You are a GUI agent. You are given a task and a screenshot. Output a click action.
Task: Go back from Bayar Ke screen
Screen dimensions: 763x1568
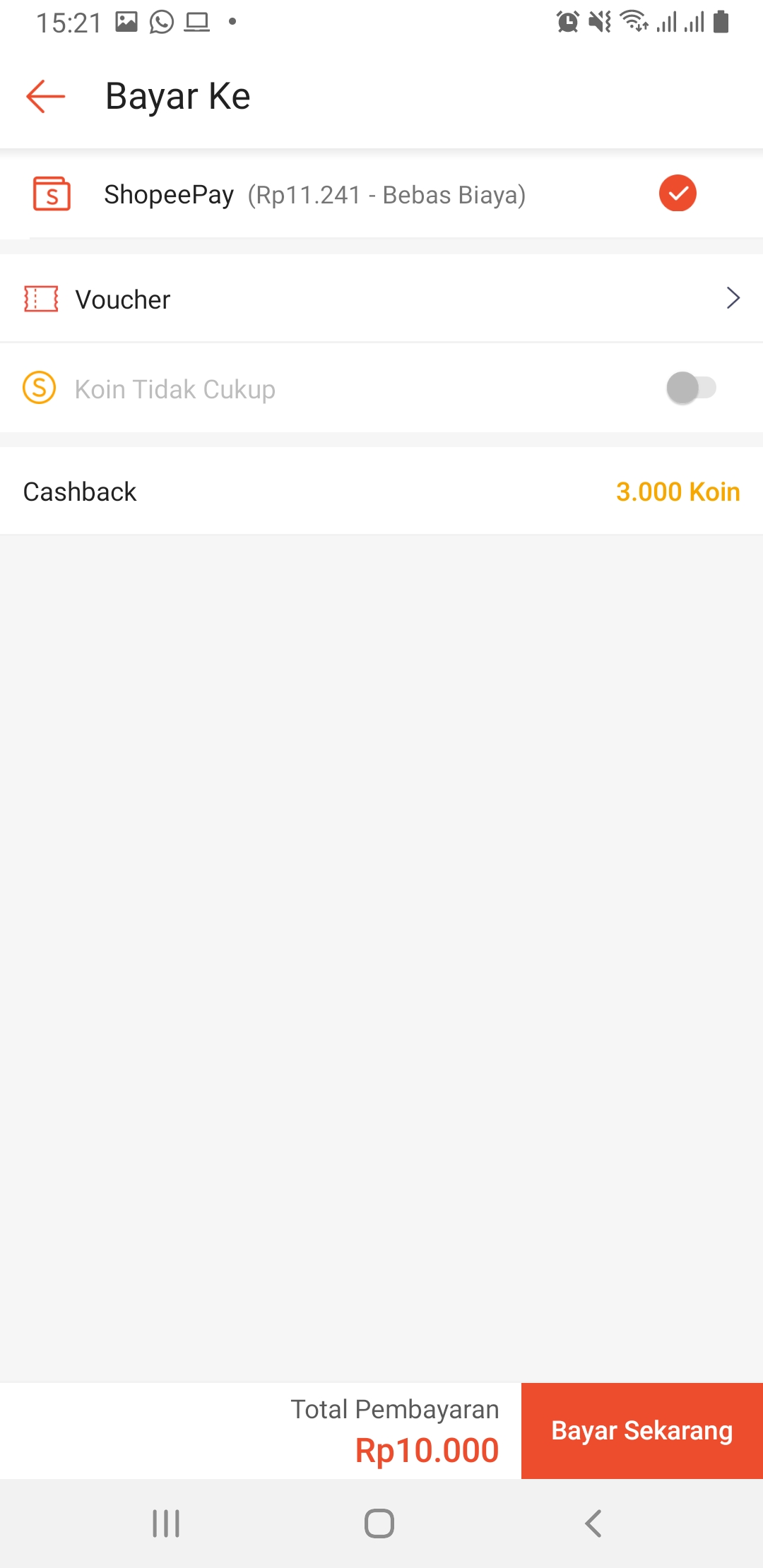click(46, 96)
